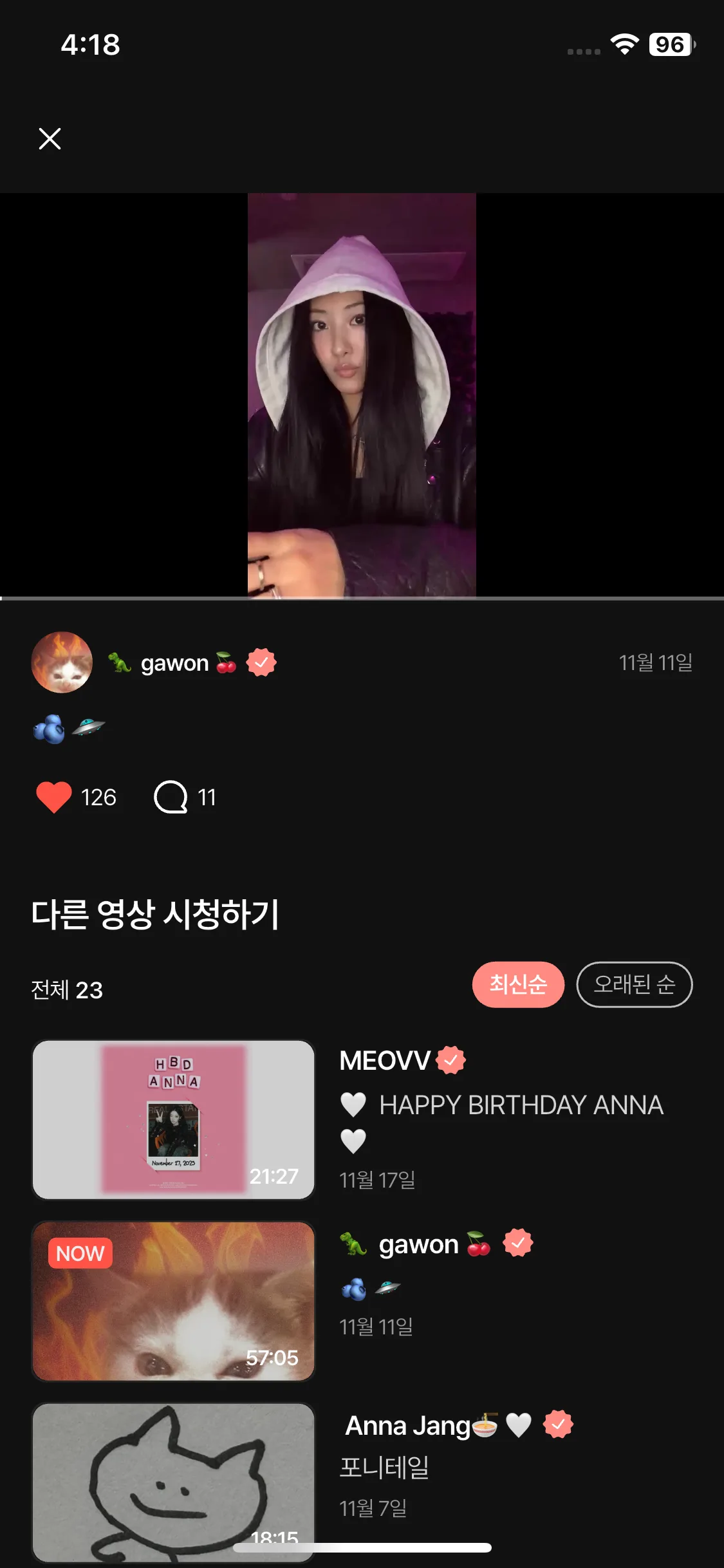The height and width of the screenshot is (1568, 724).
Task: Like gawon's video with the heart
Action: [54, 798]
